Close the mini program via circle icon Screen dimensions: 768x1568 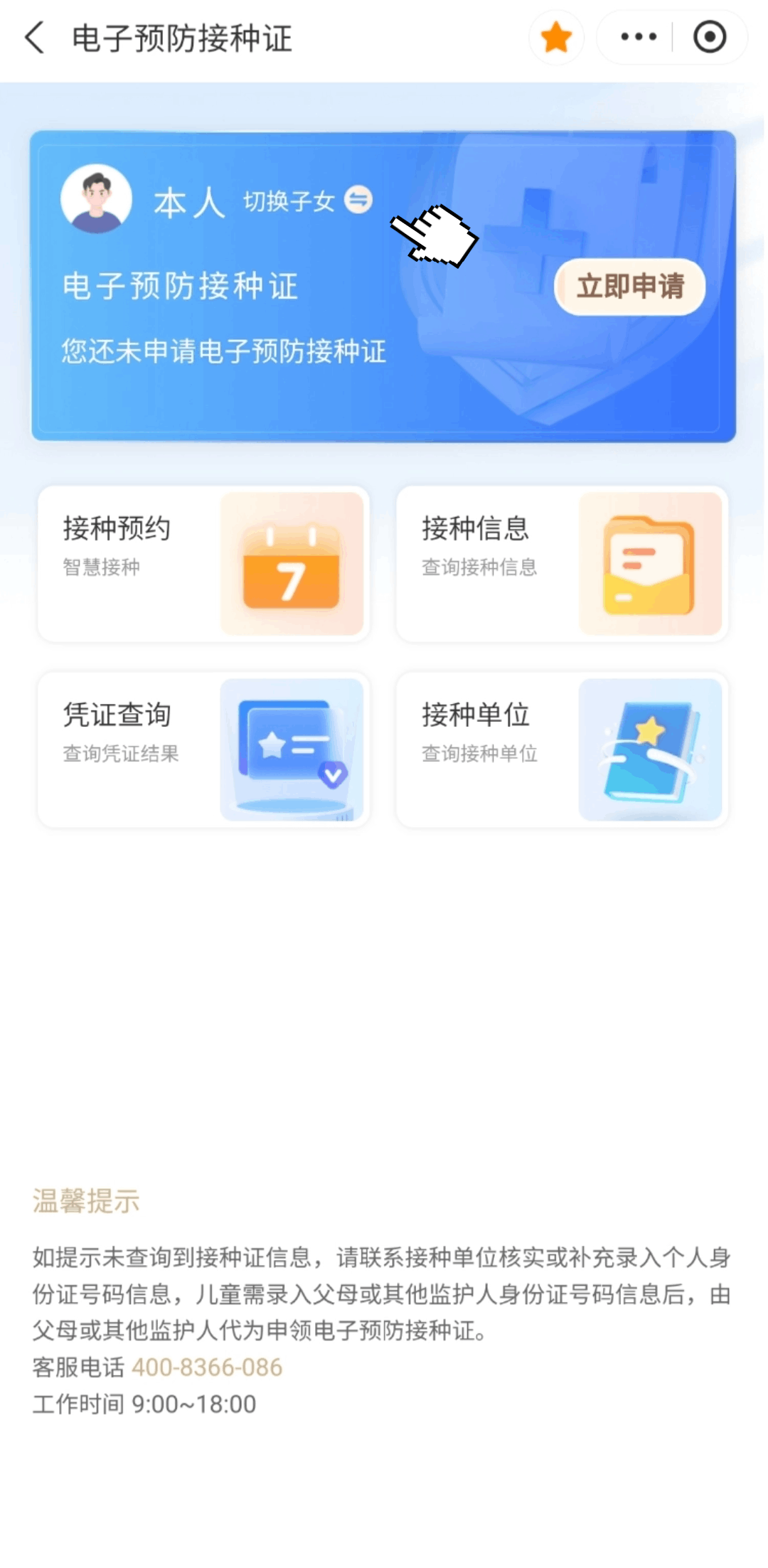click(x=709, y=37)
